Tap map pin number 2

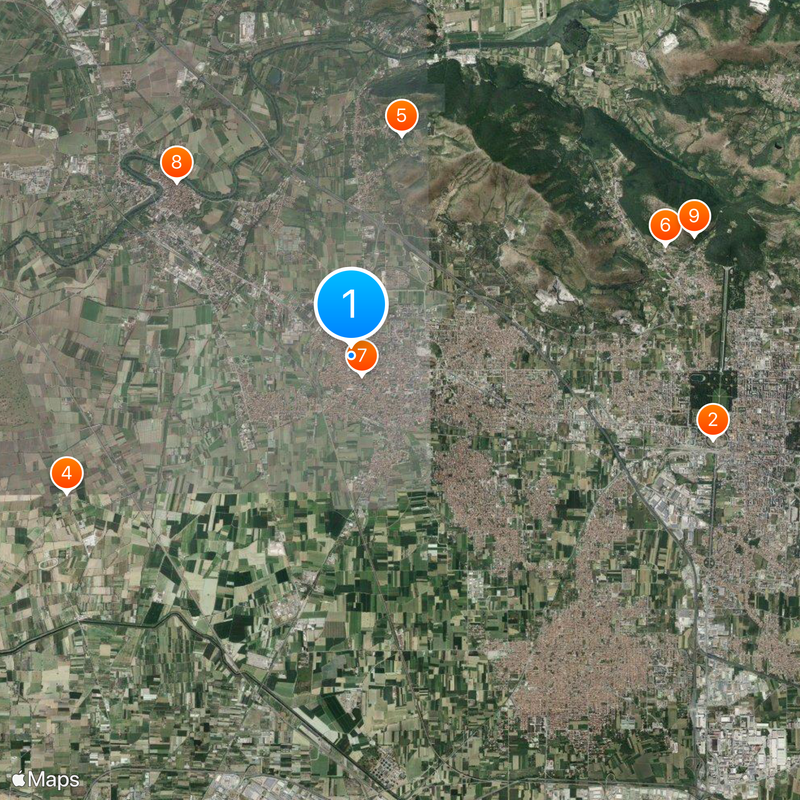pos(712,419)
